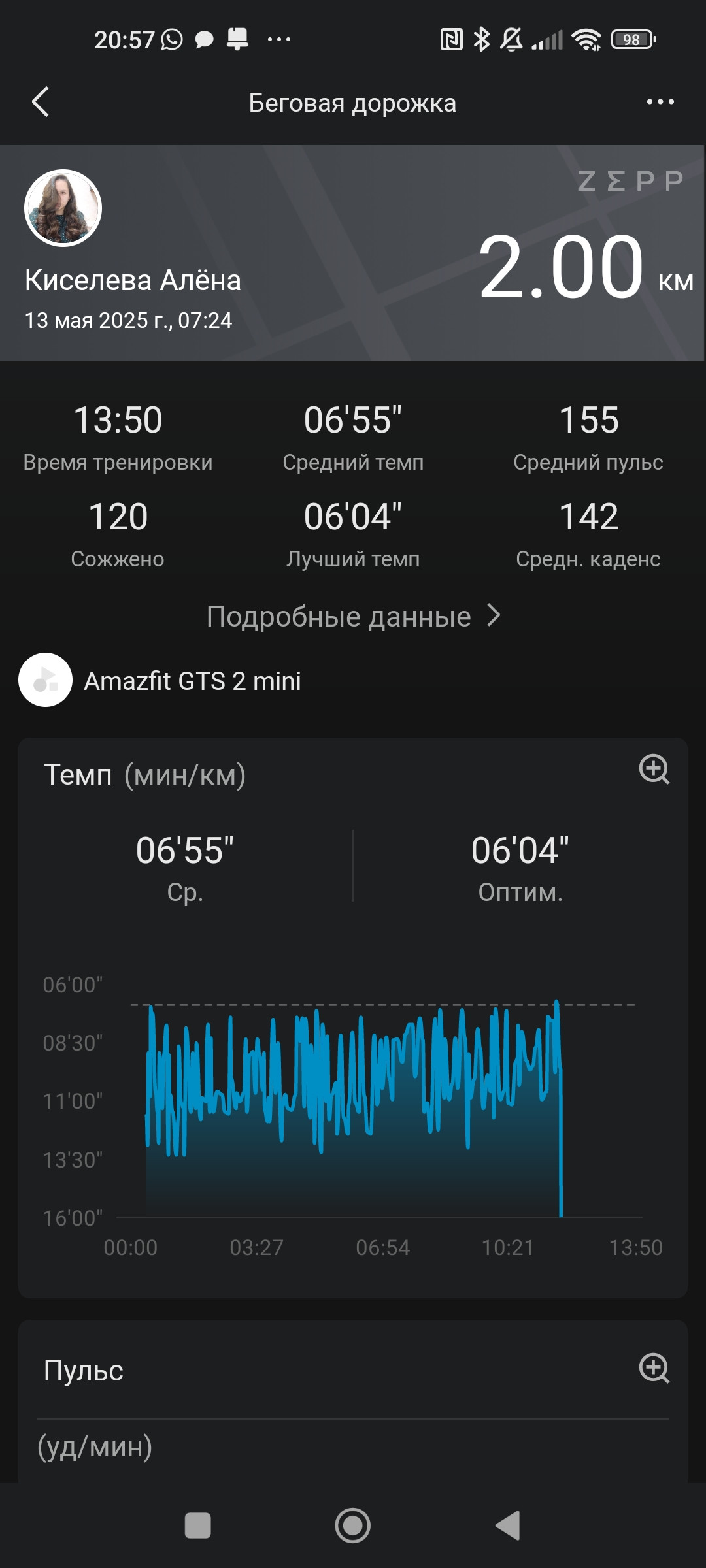
Task: Go back using the top-left arrow
Action: [x=41, y=102]
